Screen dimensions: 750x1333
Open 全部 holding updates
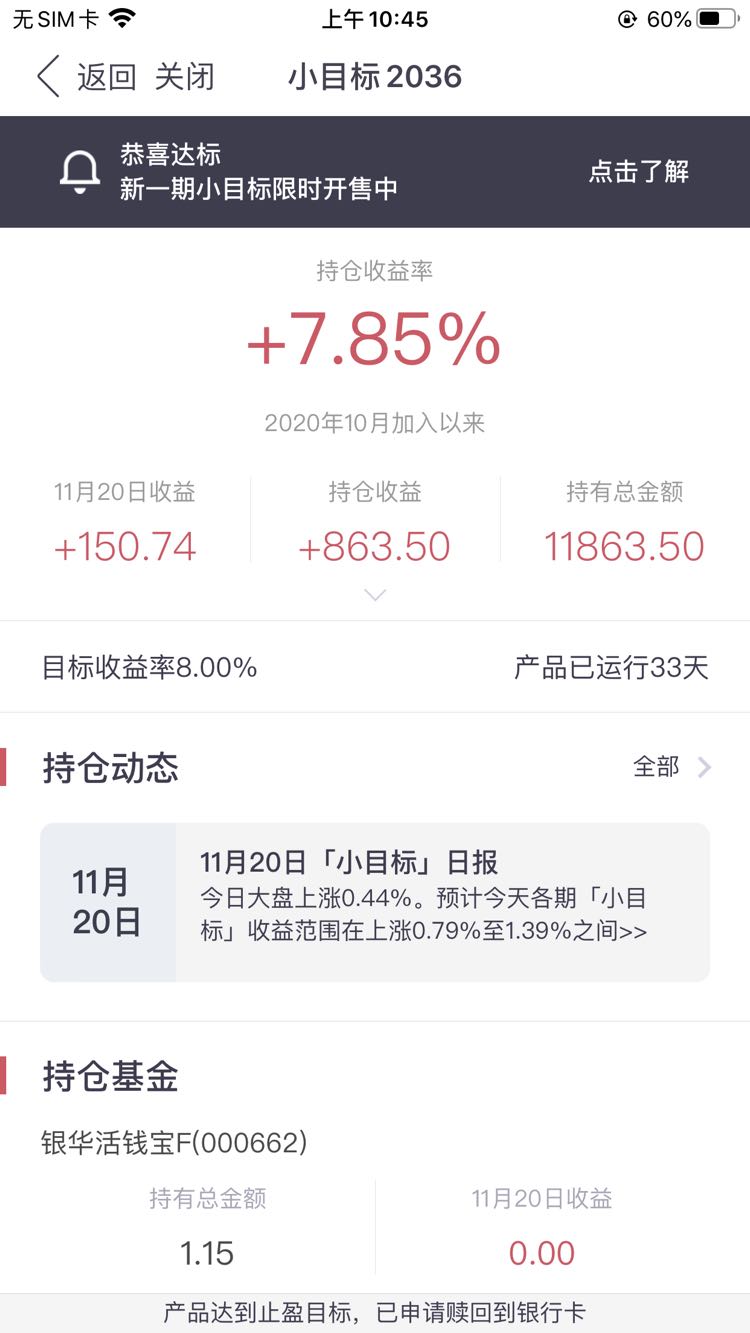pyautogui.click(x=672, y=767)
